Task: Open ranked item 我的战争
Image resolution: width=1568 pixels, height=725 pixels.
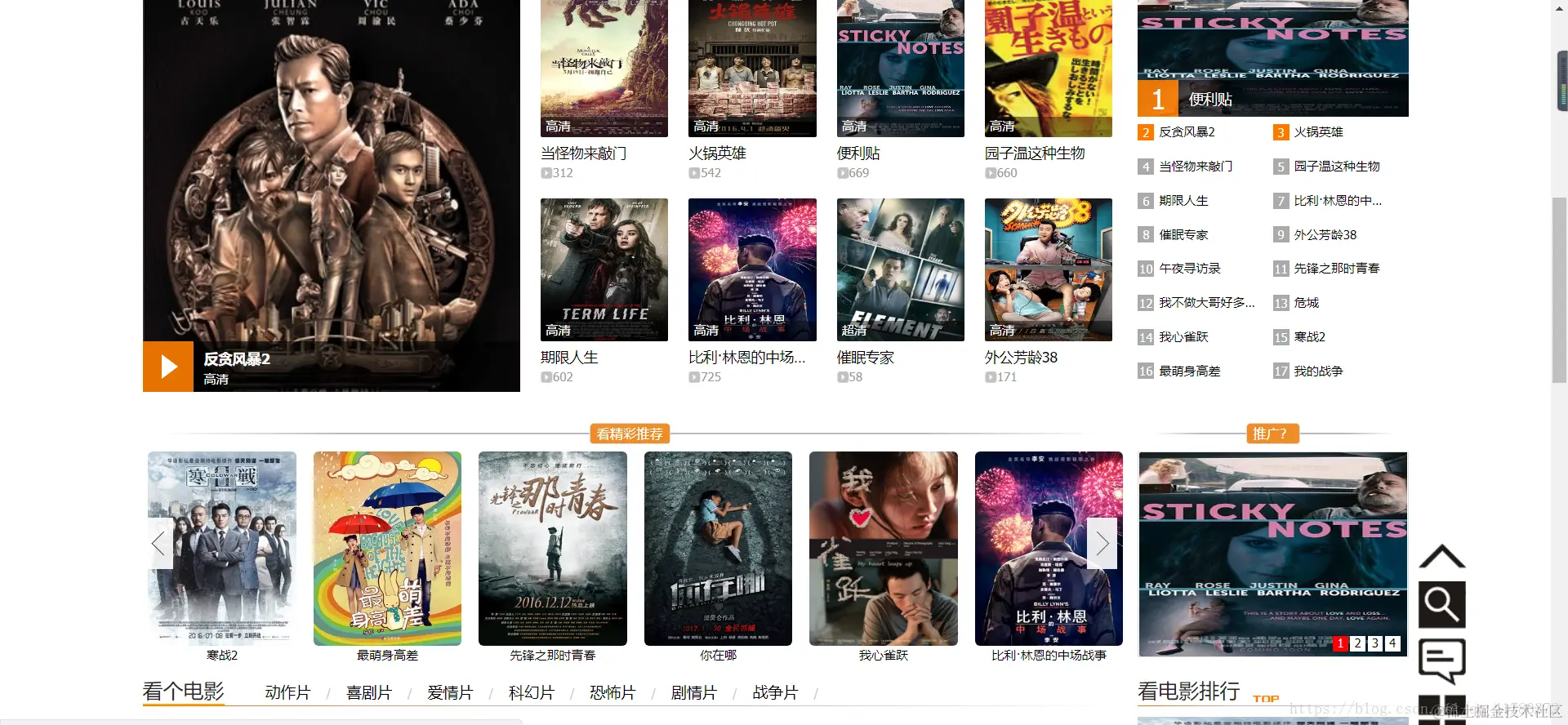Action: 1318,371
